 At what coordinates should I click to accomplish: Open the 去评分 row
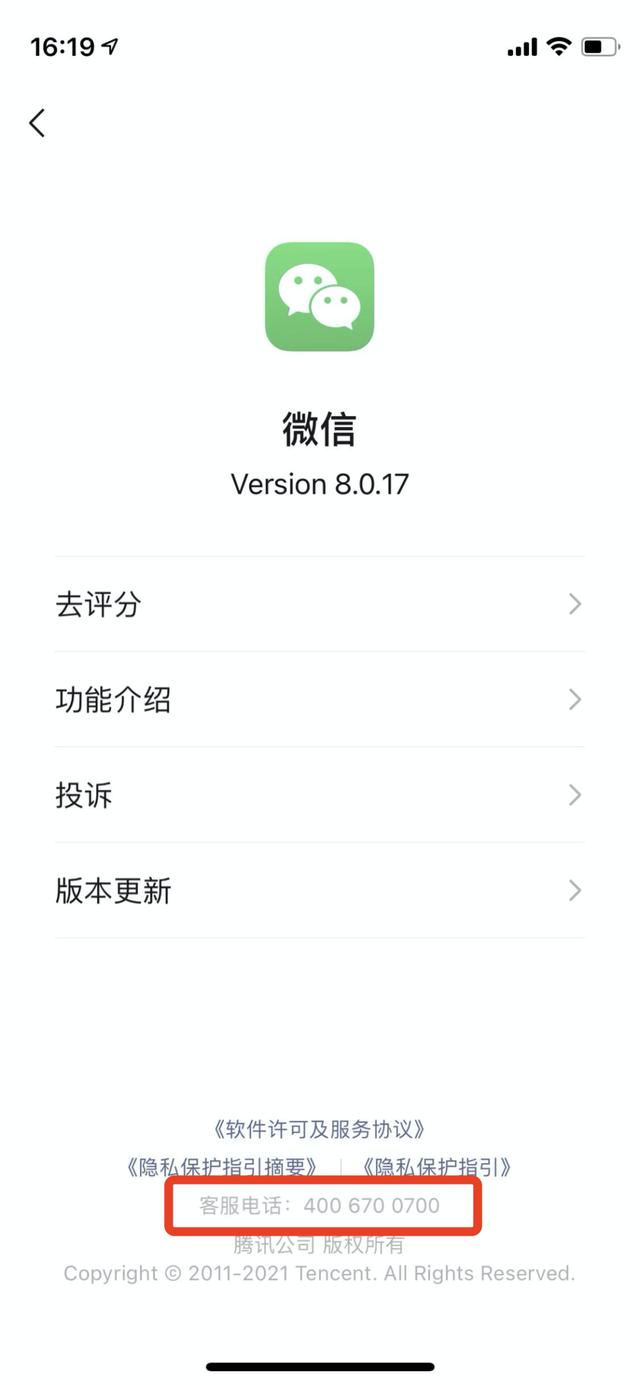(319, 604)
